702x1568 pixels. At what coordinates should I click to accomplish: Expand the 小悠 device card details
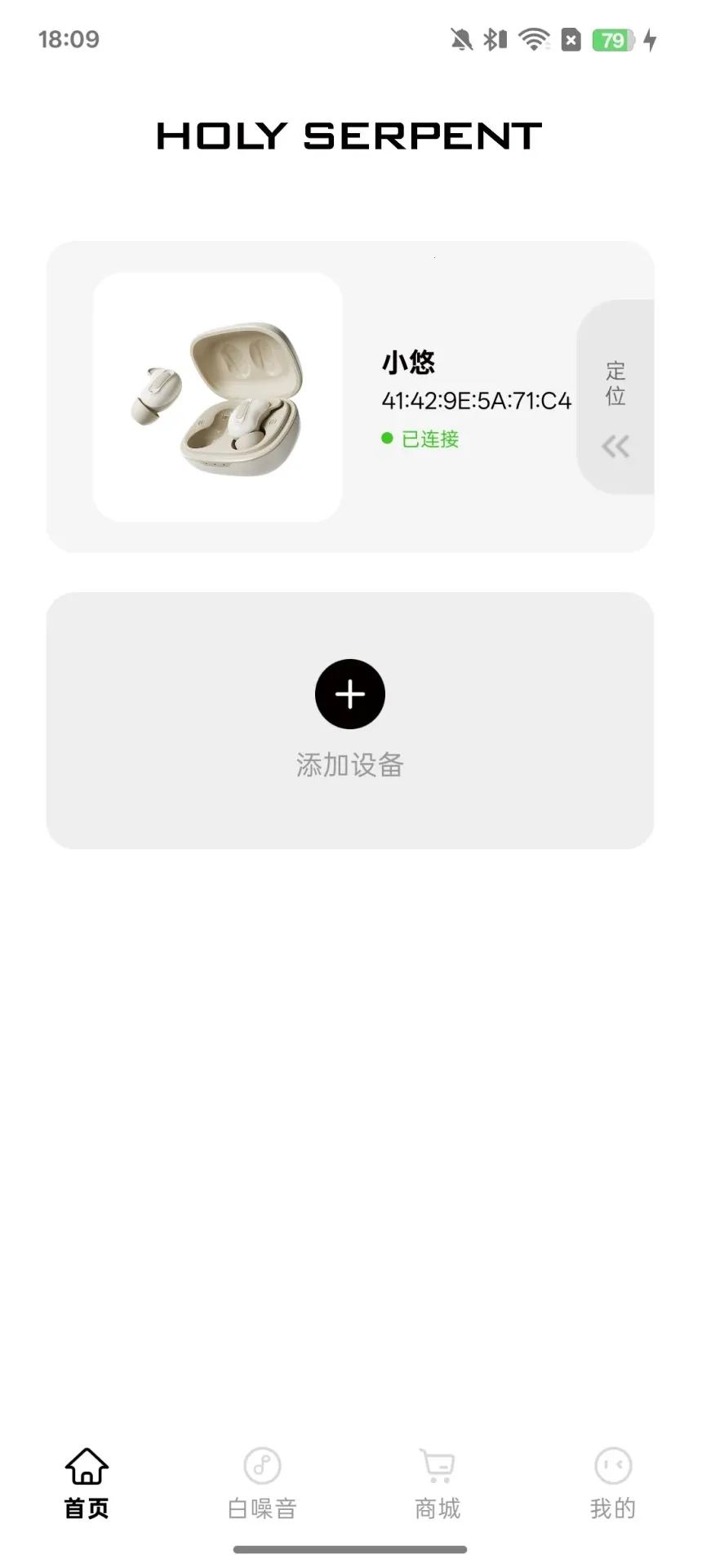click(x=408, y=362)
